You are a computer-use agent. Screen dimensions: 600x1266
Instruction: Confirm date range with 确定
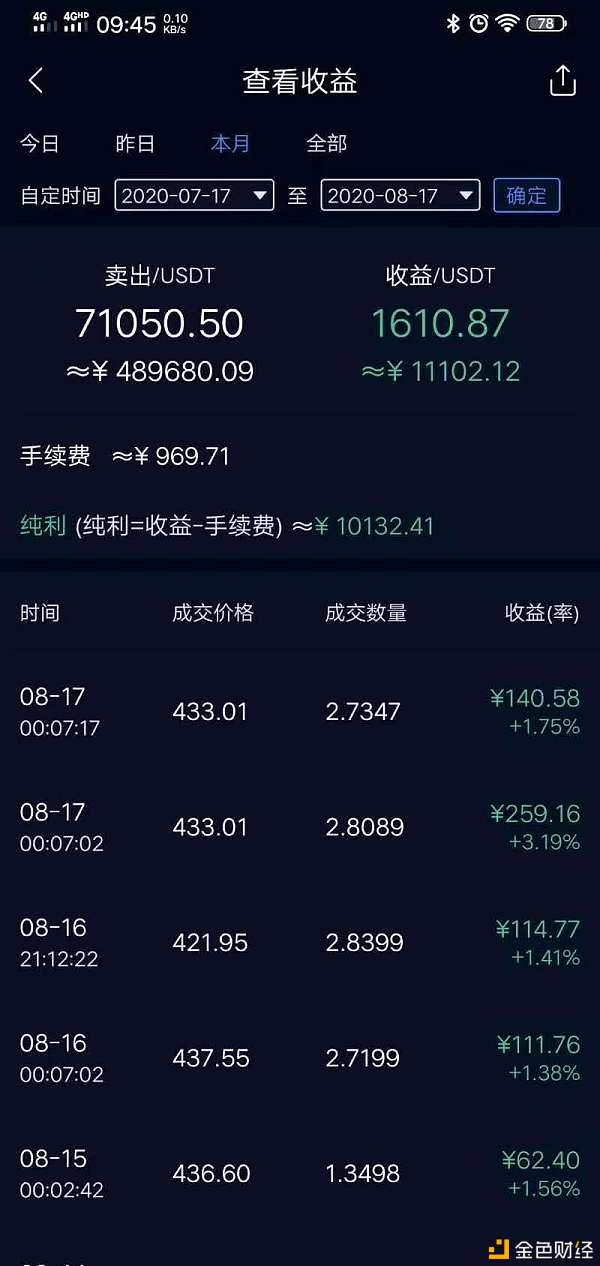coord(526,195)
